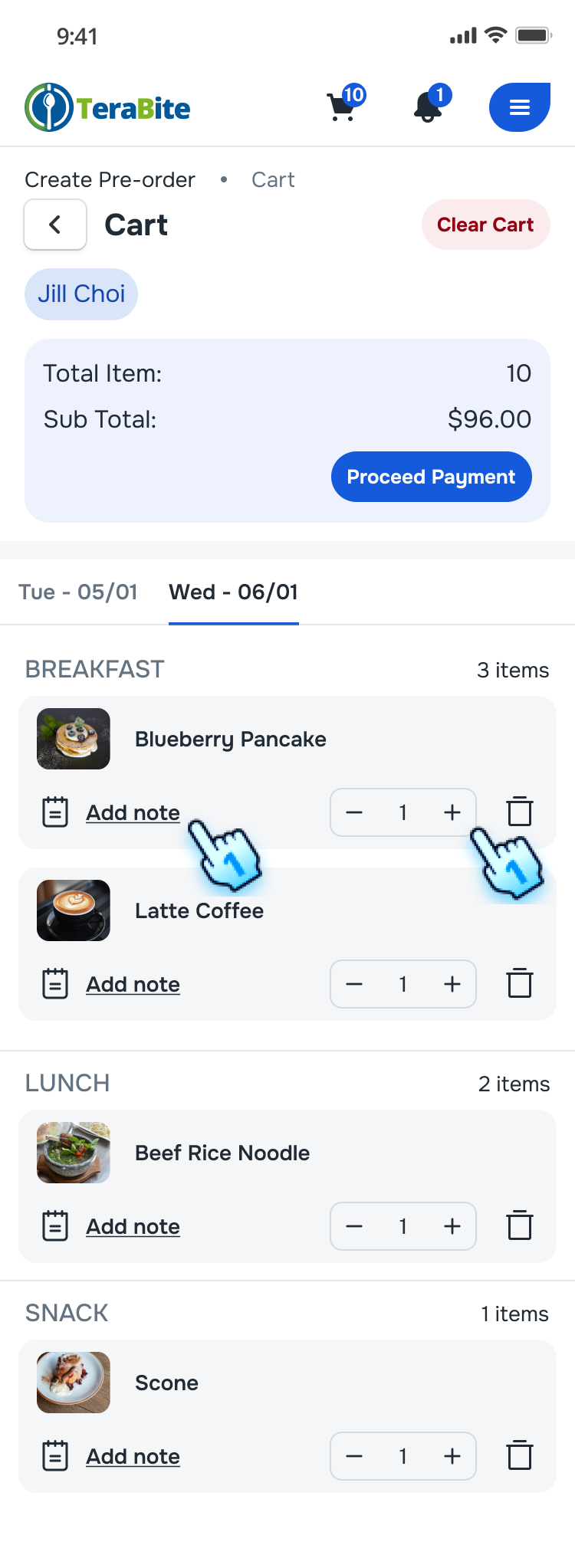Add a note to the Scone item

click(x=133, y=1455)
